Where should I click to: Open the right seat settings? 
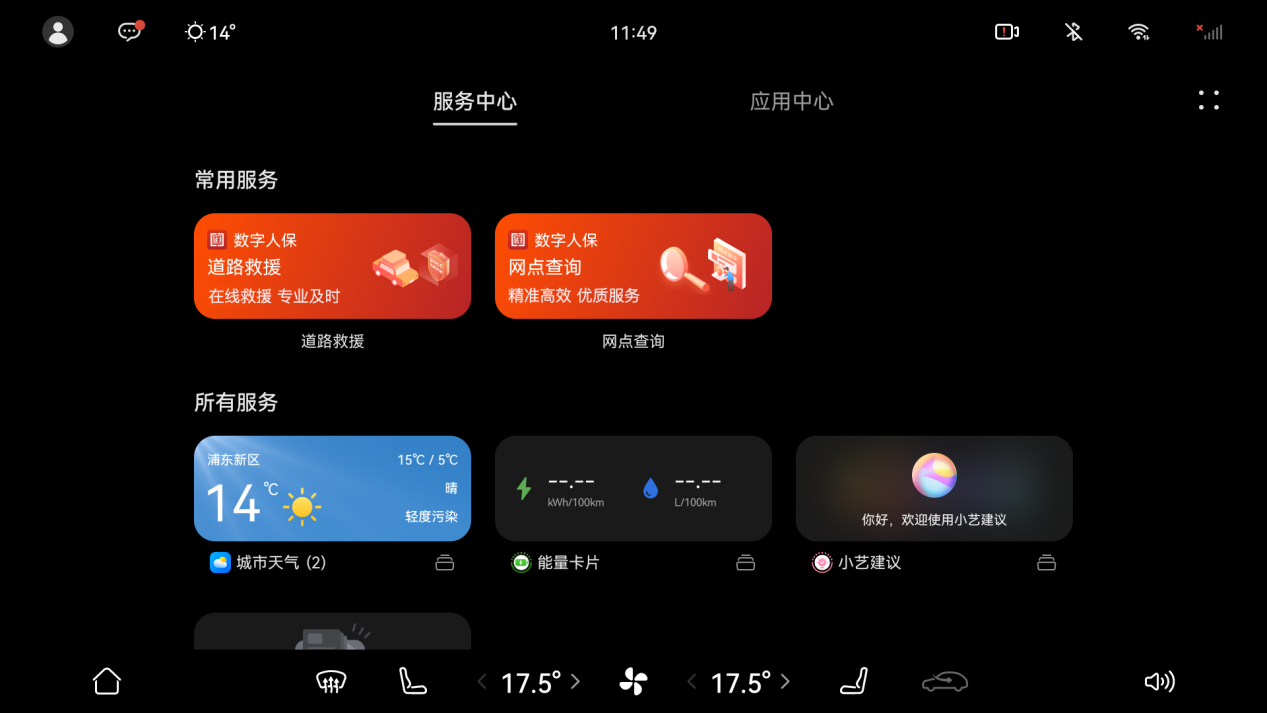854,682
